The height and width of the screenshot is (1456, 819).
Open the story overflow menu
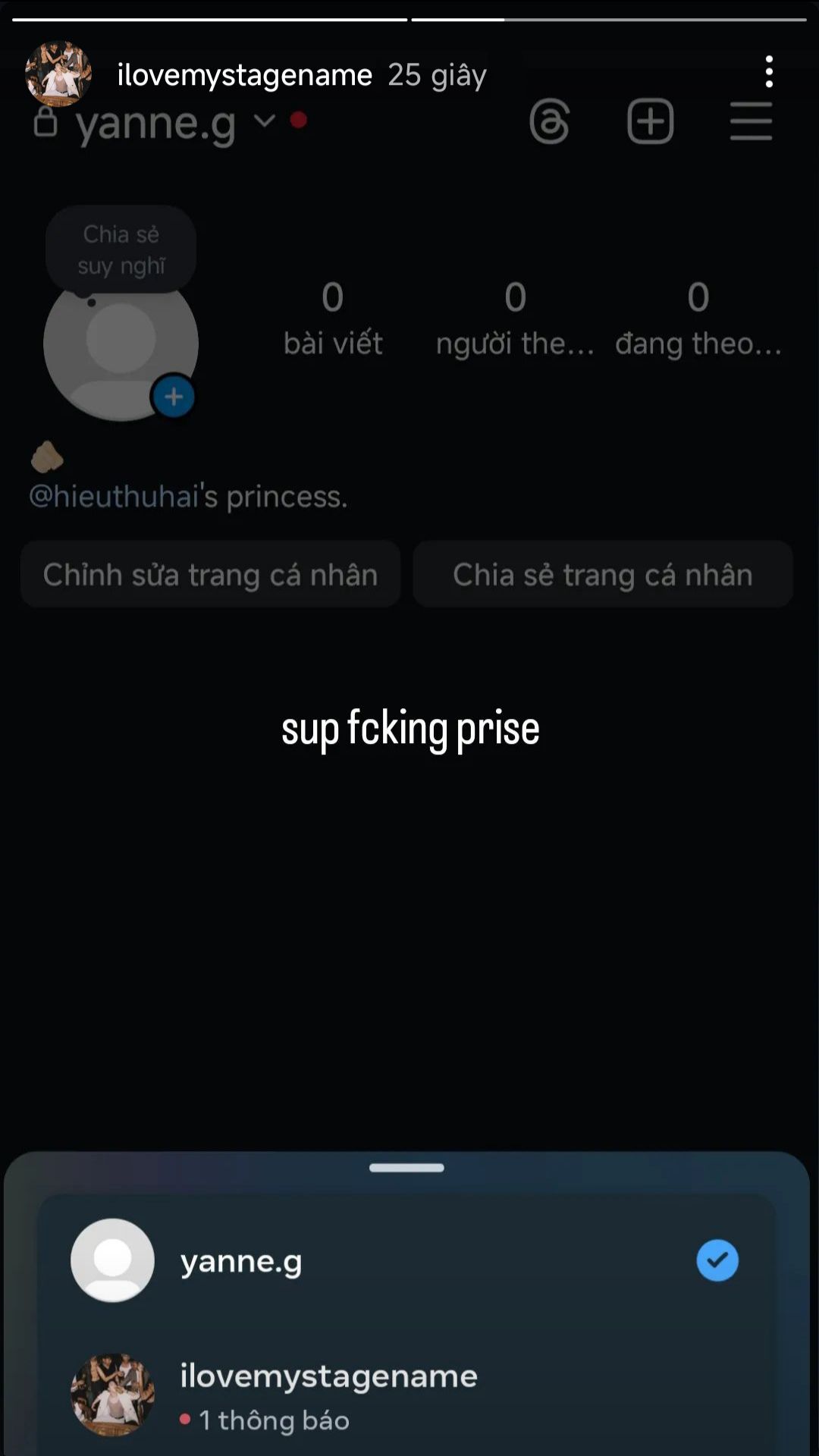click(769, 72)
